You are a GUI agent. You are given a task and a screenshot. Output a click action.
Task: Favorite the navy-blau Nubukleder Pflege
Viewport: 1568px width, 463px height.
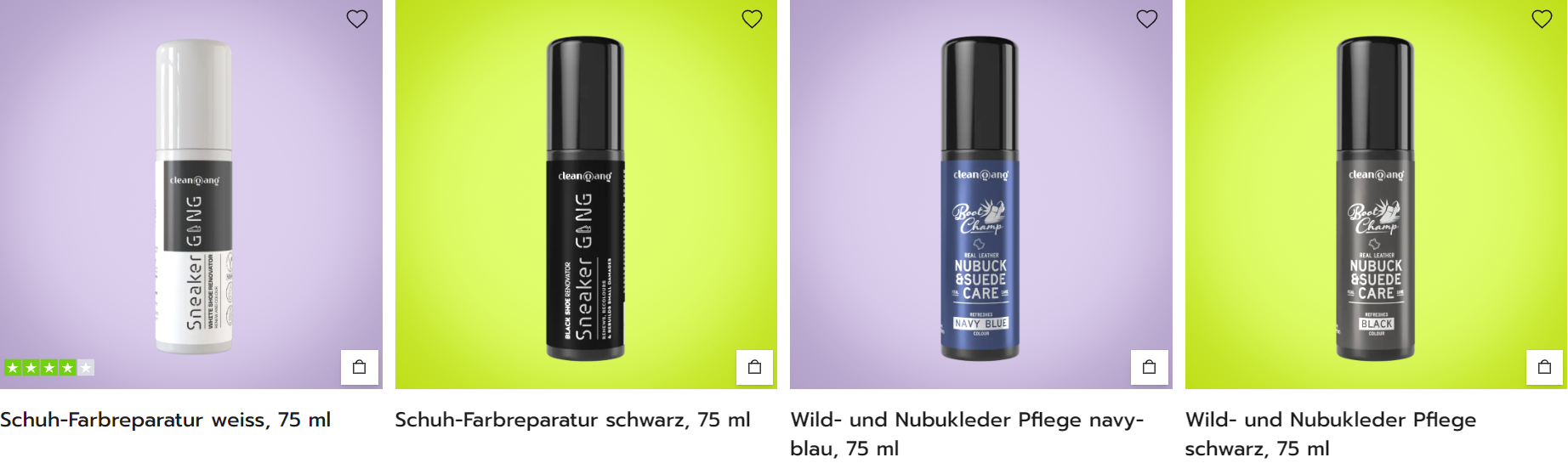click(x=1147, y=19)
